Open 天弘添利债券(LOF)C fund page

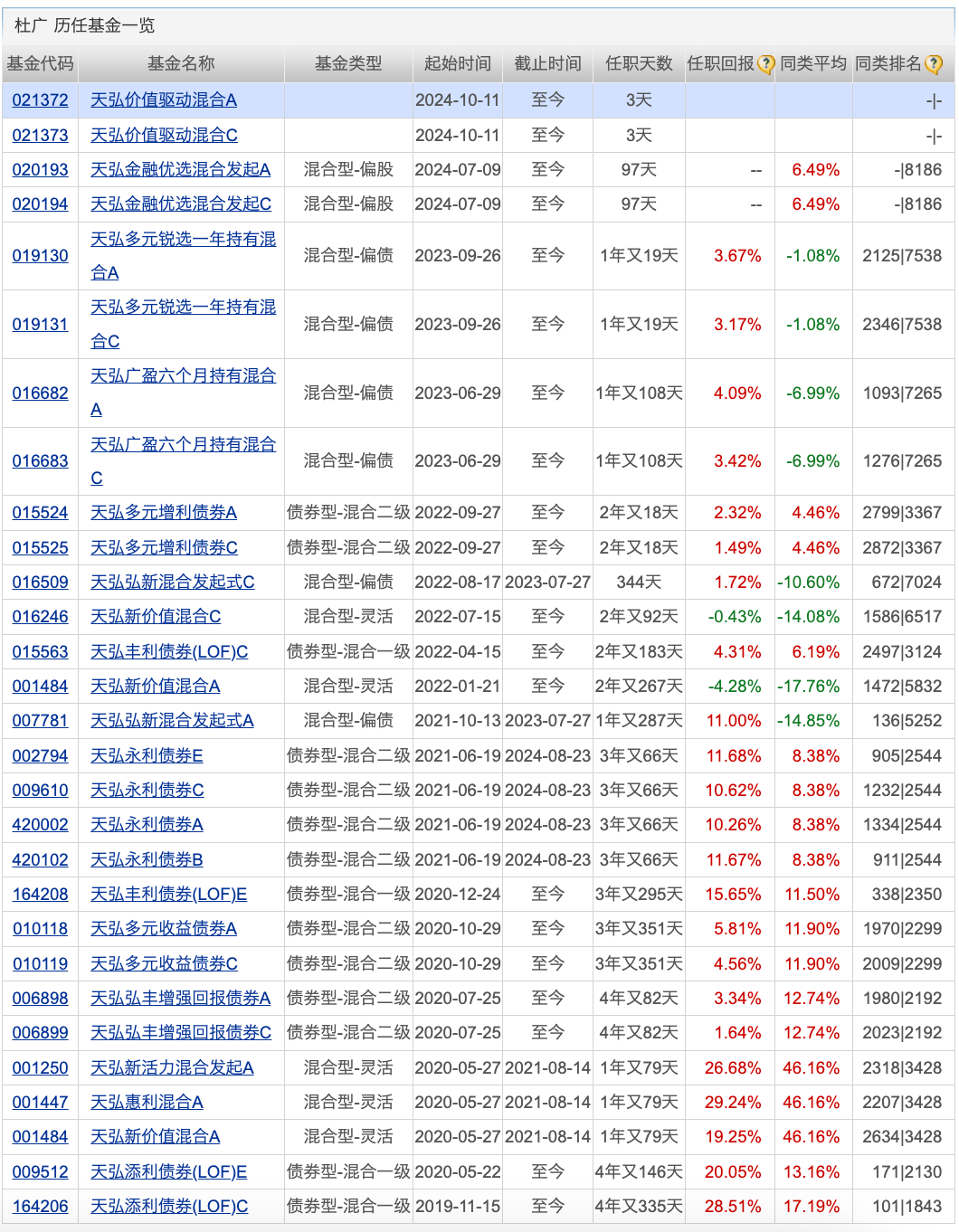tap(169, 1207)
